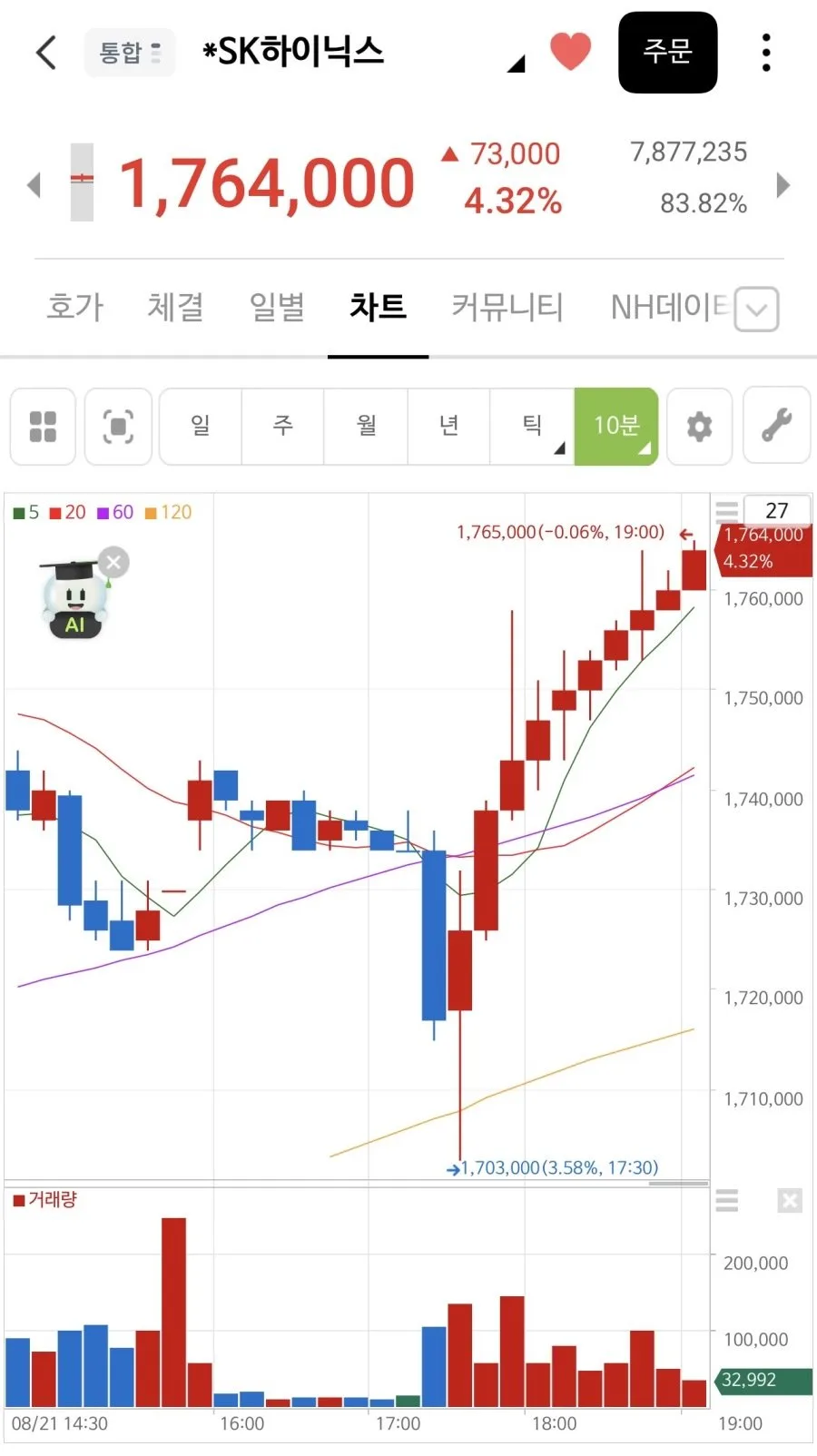This screenshot has width=817, height=1456.
Task: Open the chart grid layout button
Action: pos(43,426)
